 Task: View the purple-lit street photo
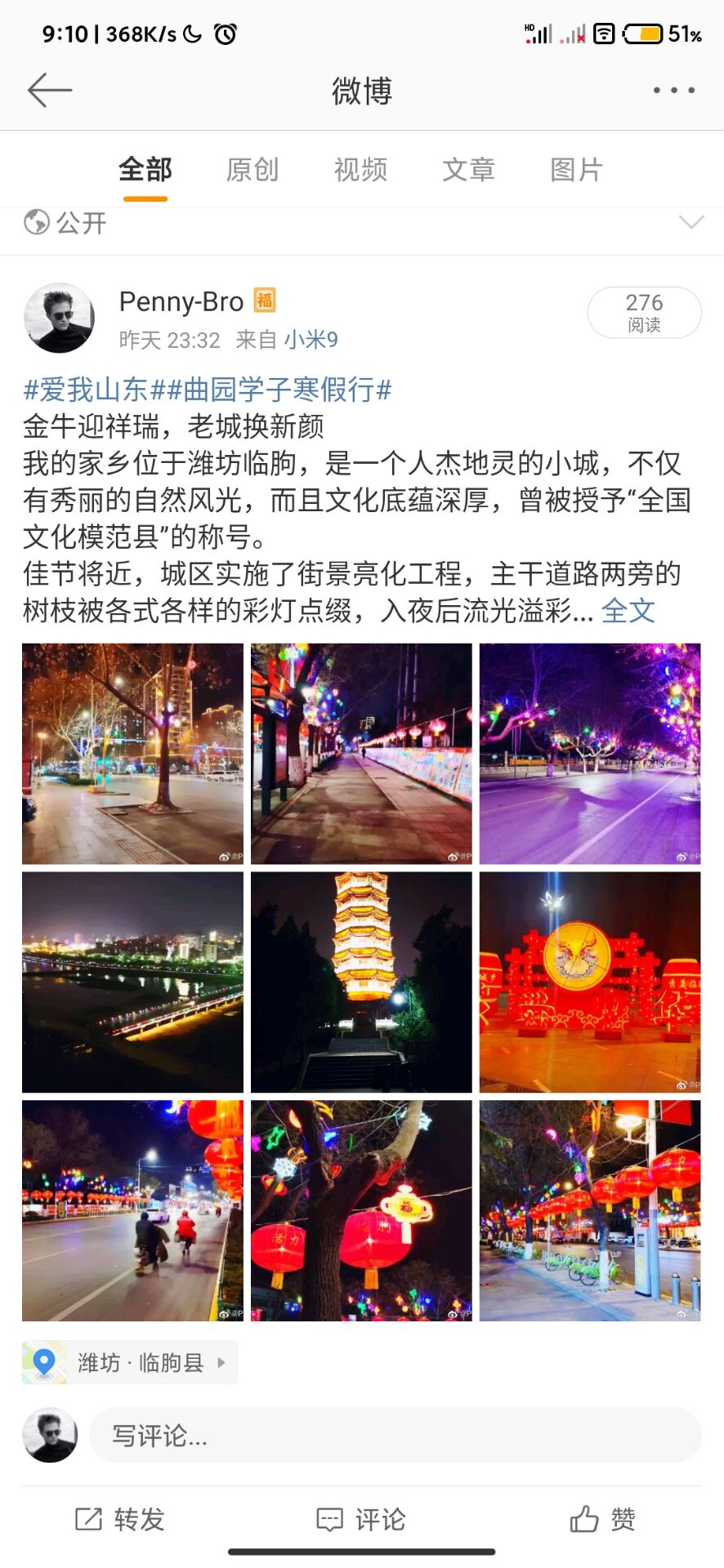click(589, 753)
